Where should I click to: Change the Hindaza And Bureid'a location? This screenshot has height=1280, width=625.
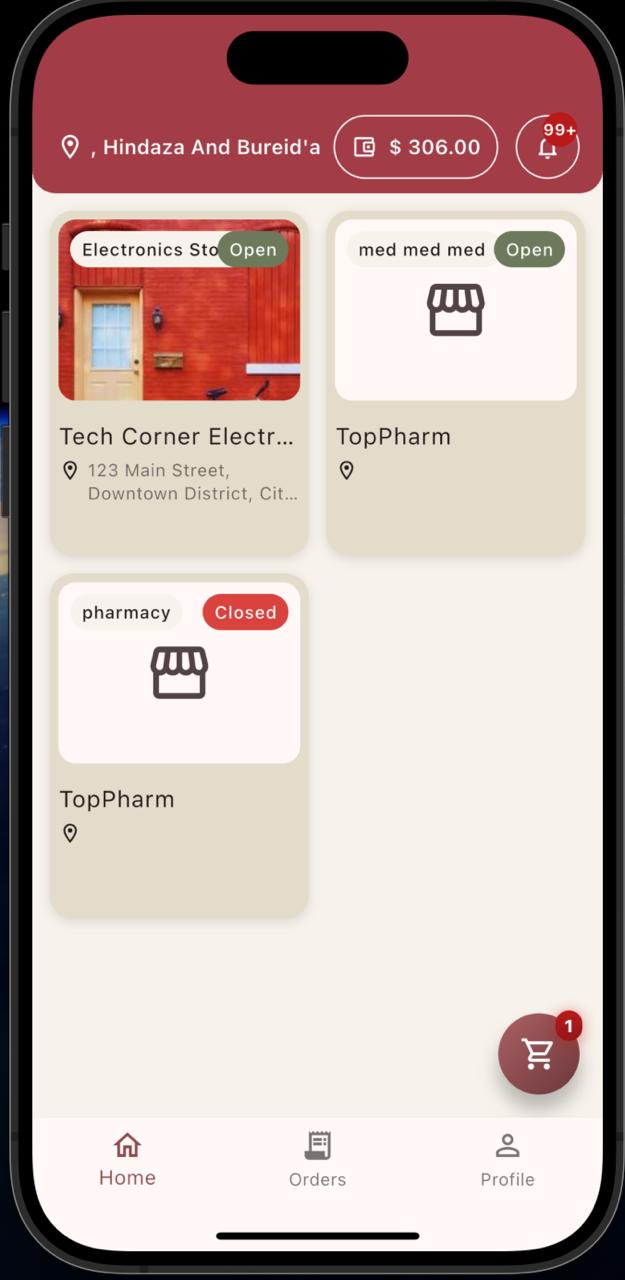(x=190, y=147)
